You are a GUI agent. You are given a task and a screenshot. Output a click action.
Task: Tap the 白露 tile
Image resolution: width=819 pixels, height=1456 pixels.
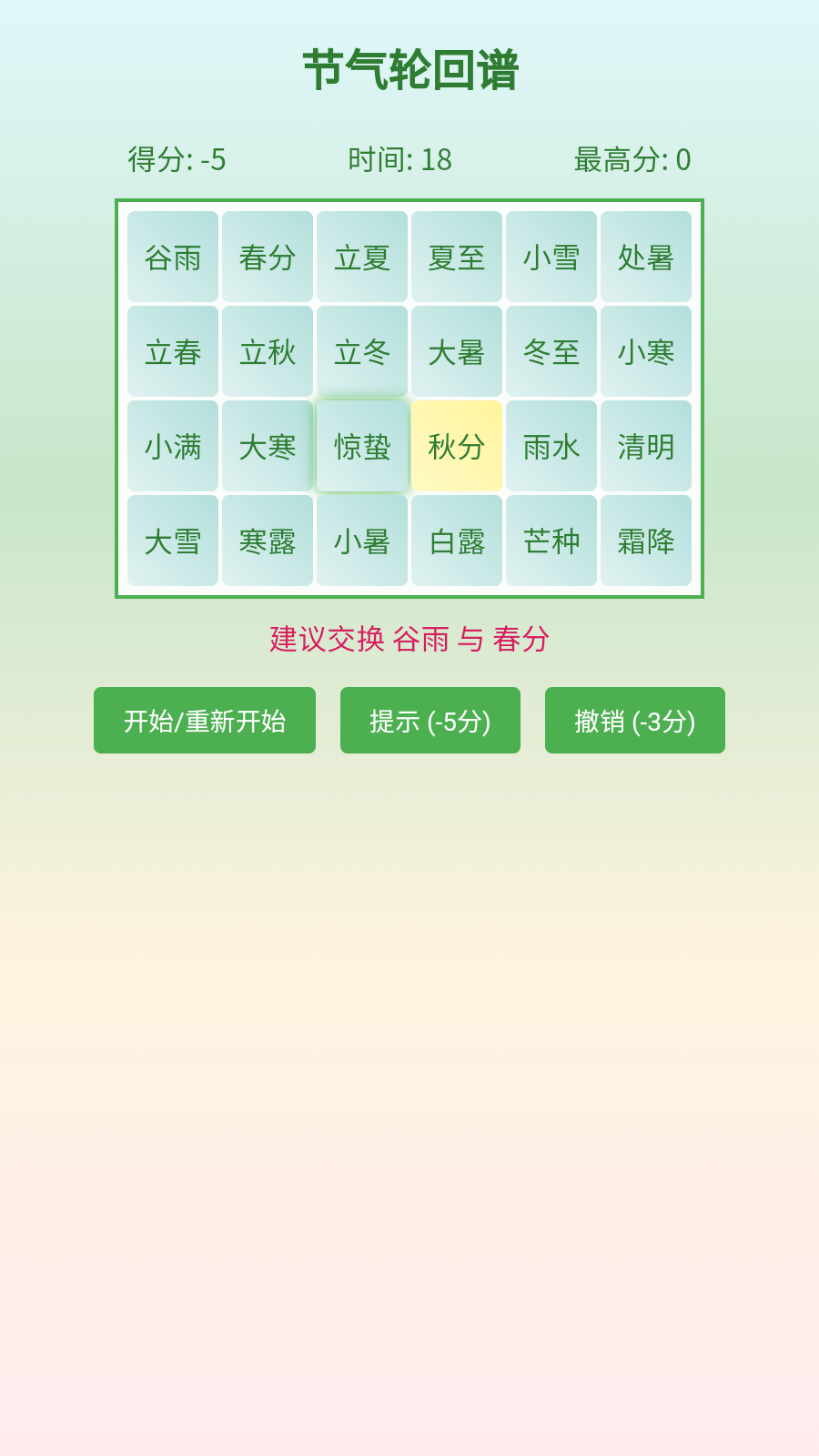tap(457, 541)
